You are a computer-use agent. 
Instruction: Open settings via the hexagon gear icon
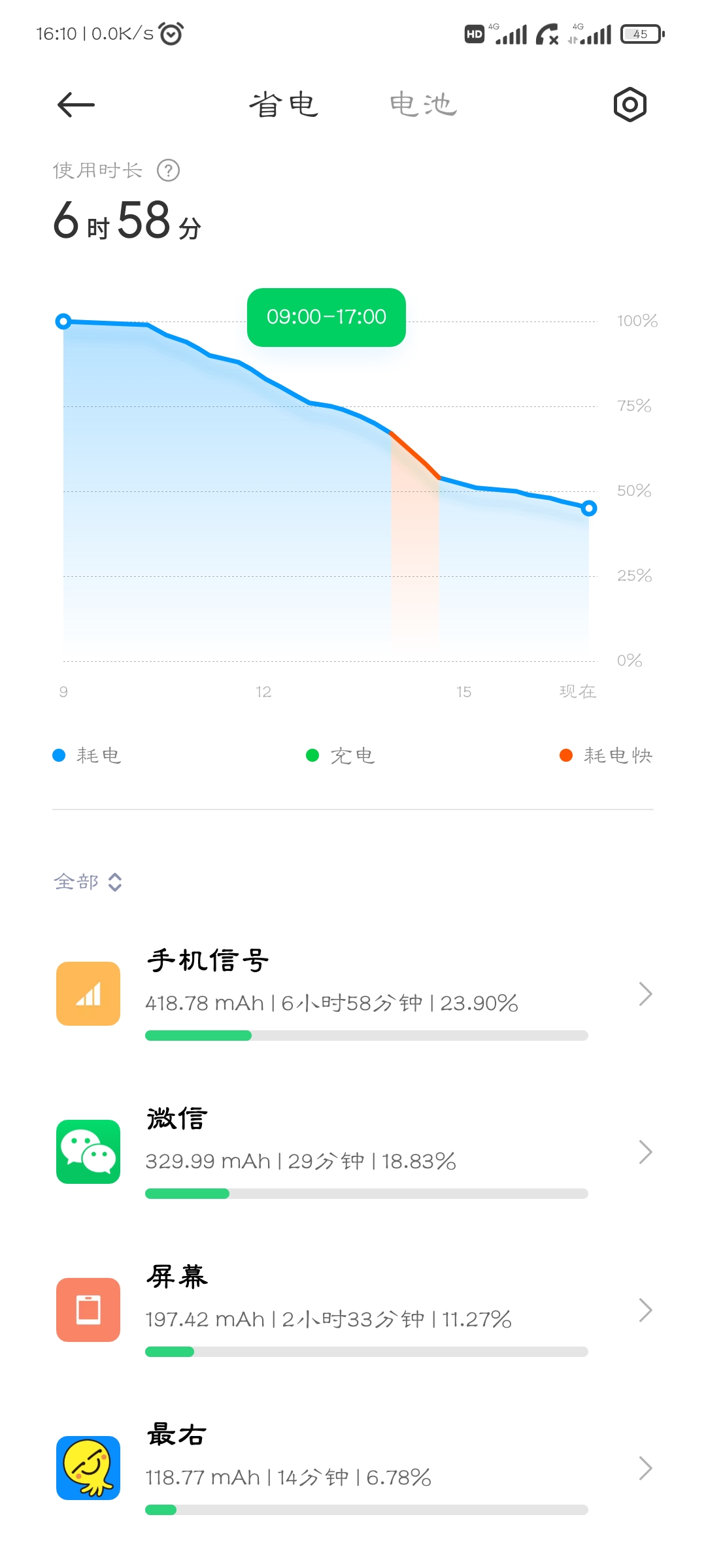(x=630, y=105)
